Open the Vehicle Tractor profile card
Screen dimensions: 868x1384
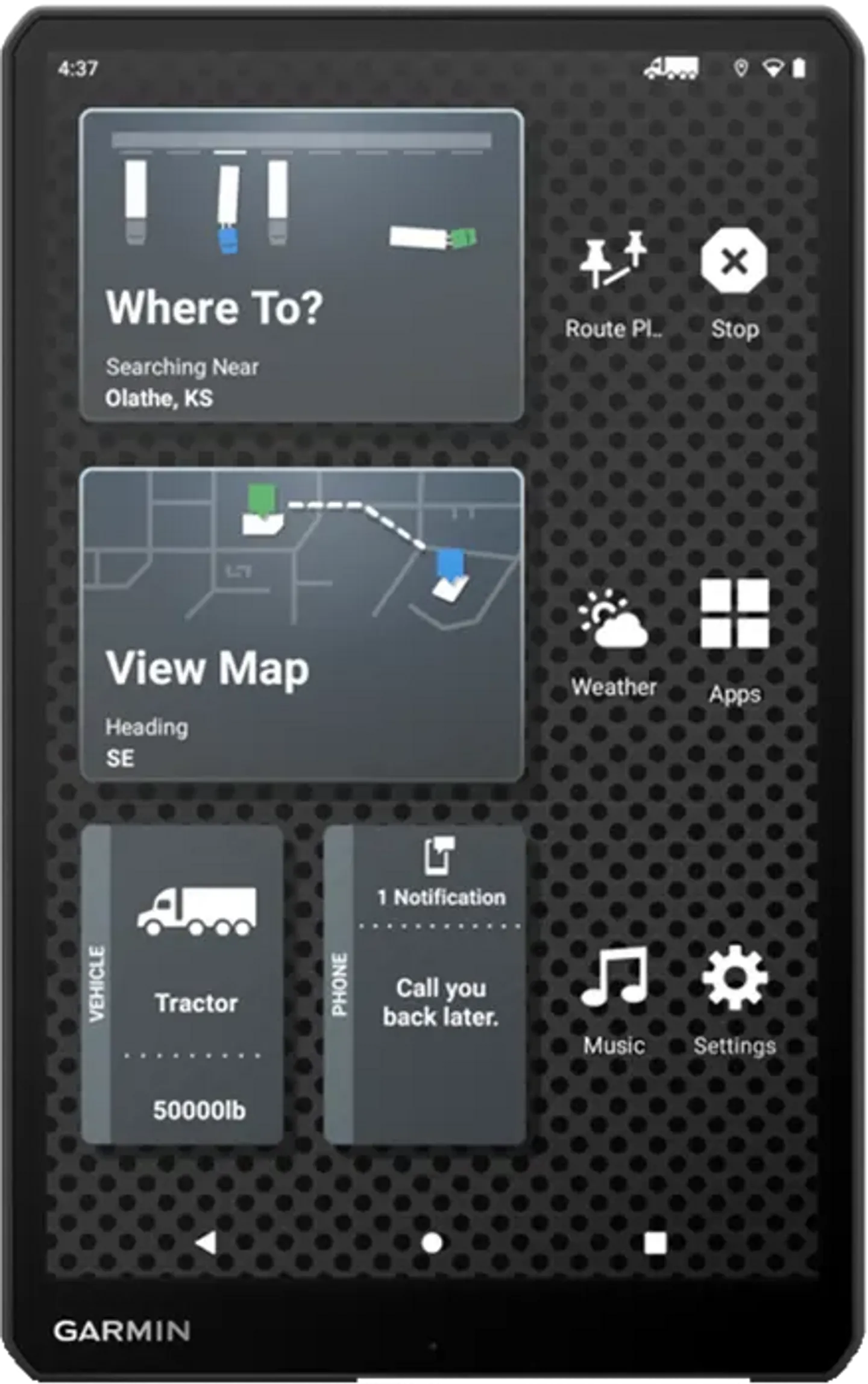click(183, 984)
